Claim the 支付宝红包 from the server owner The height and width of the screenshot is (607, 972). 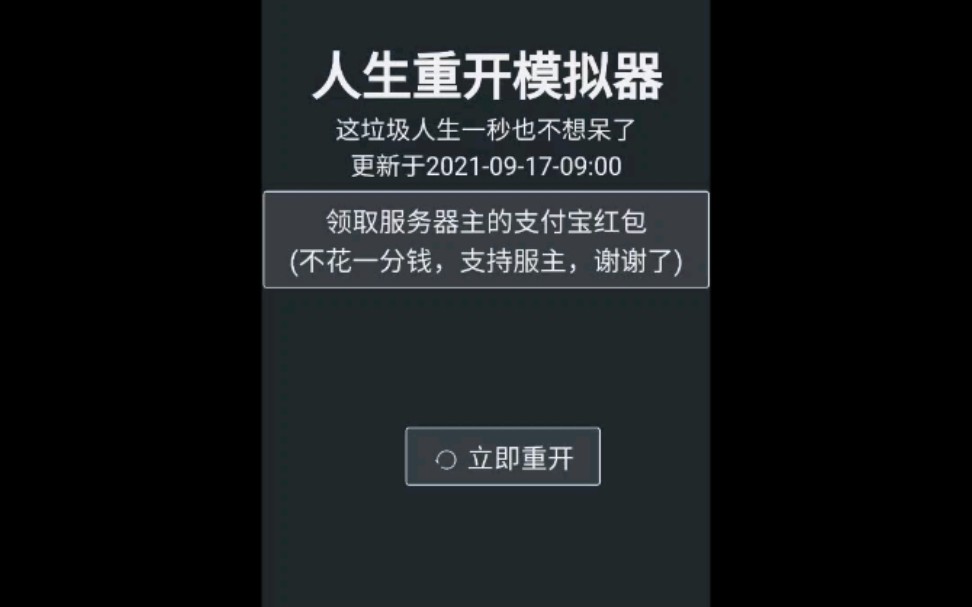pyautogui.click(x=486, y=240)
